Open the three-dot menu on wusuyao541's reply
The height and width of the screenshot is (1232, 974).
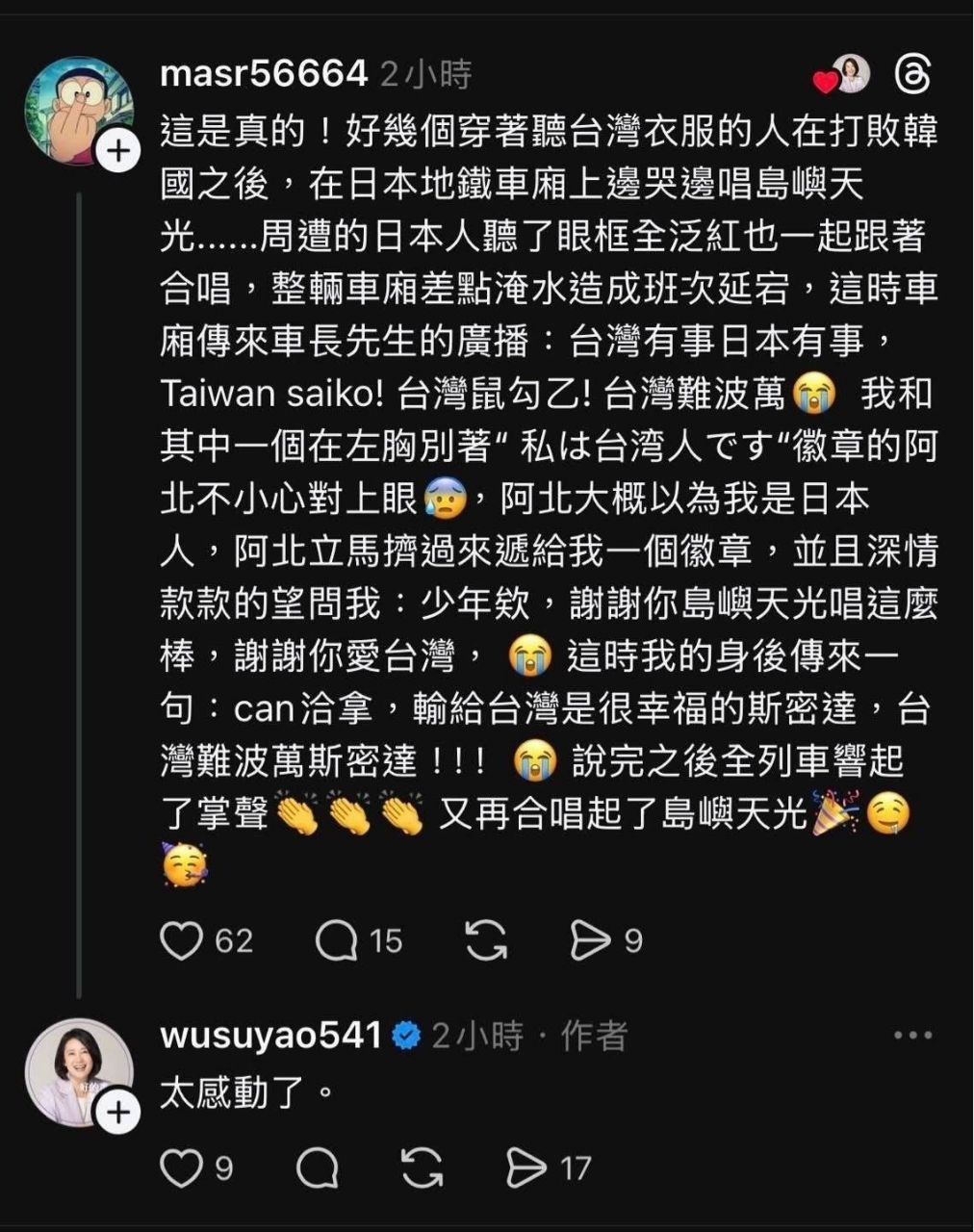pyautogui.click(x=911, y=1036)
